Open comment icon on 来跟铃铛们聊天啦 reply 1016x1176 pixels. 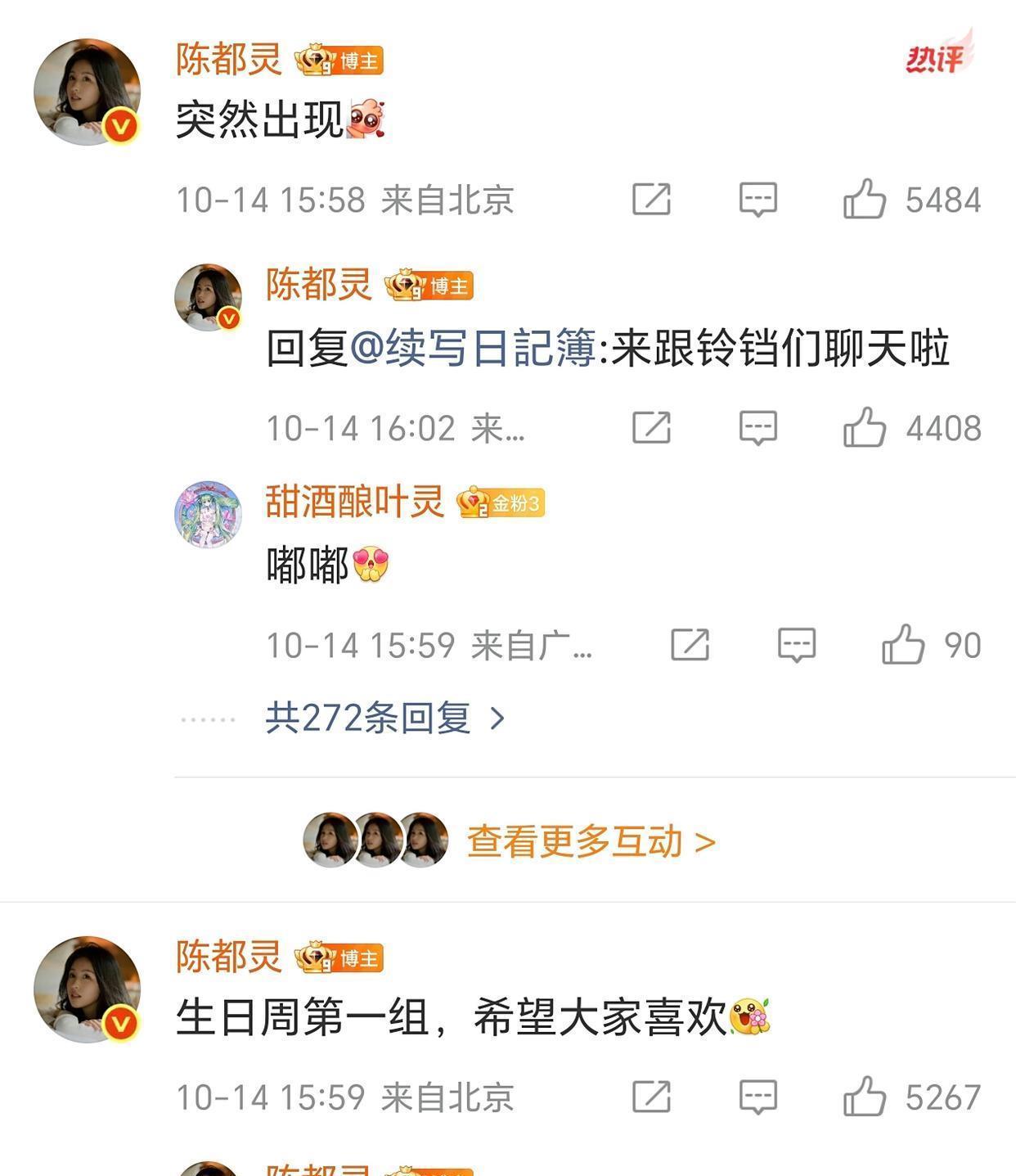(758, 427)
